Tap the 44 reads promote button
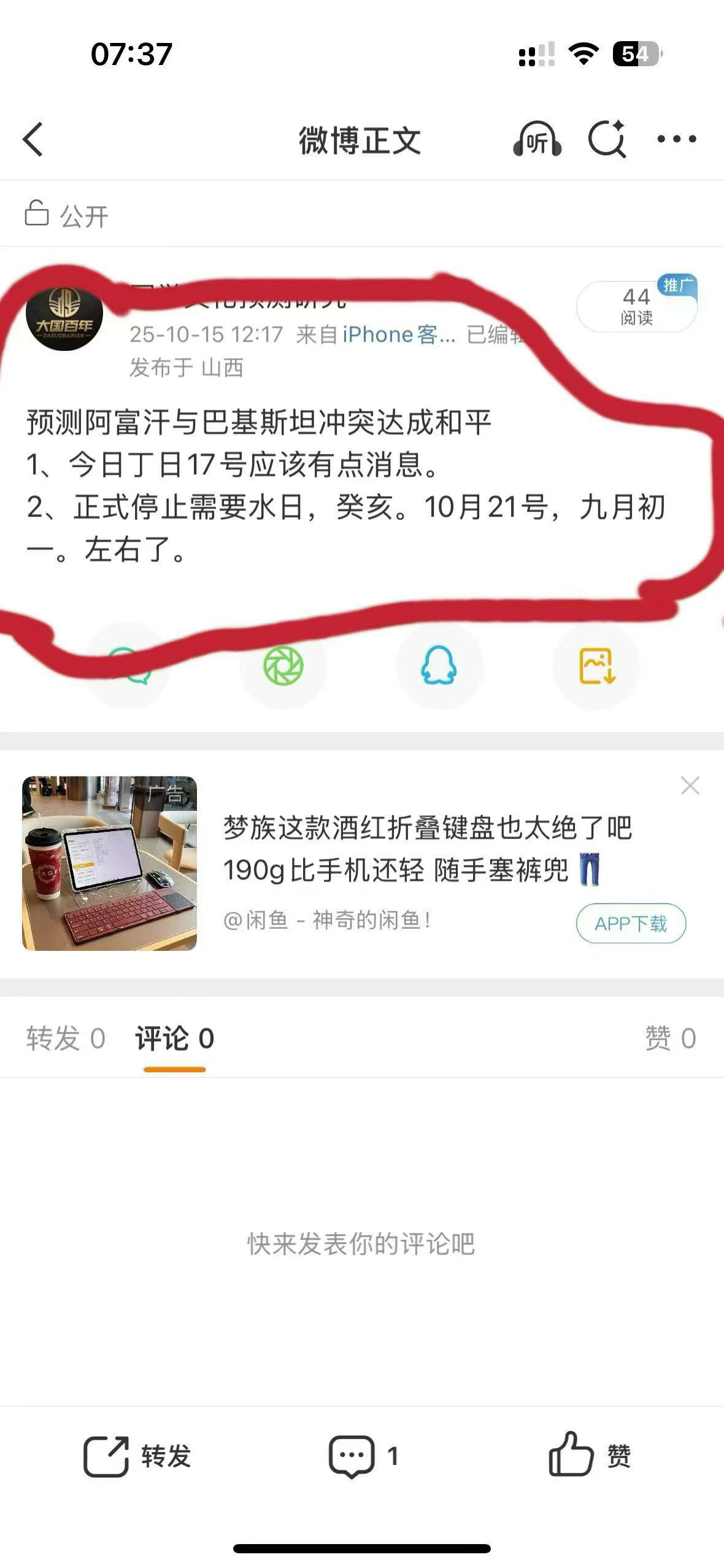The image size is (724, 1568). point(636,307)
